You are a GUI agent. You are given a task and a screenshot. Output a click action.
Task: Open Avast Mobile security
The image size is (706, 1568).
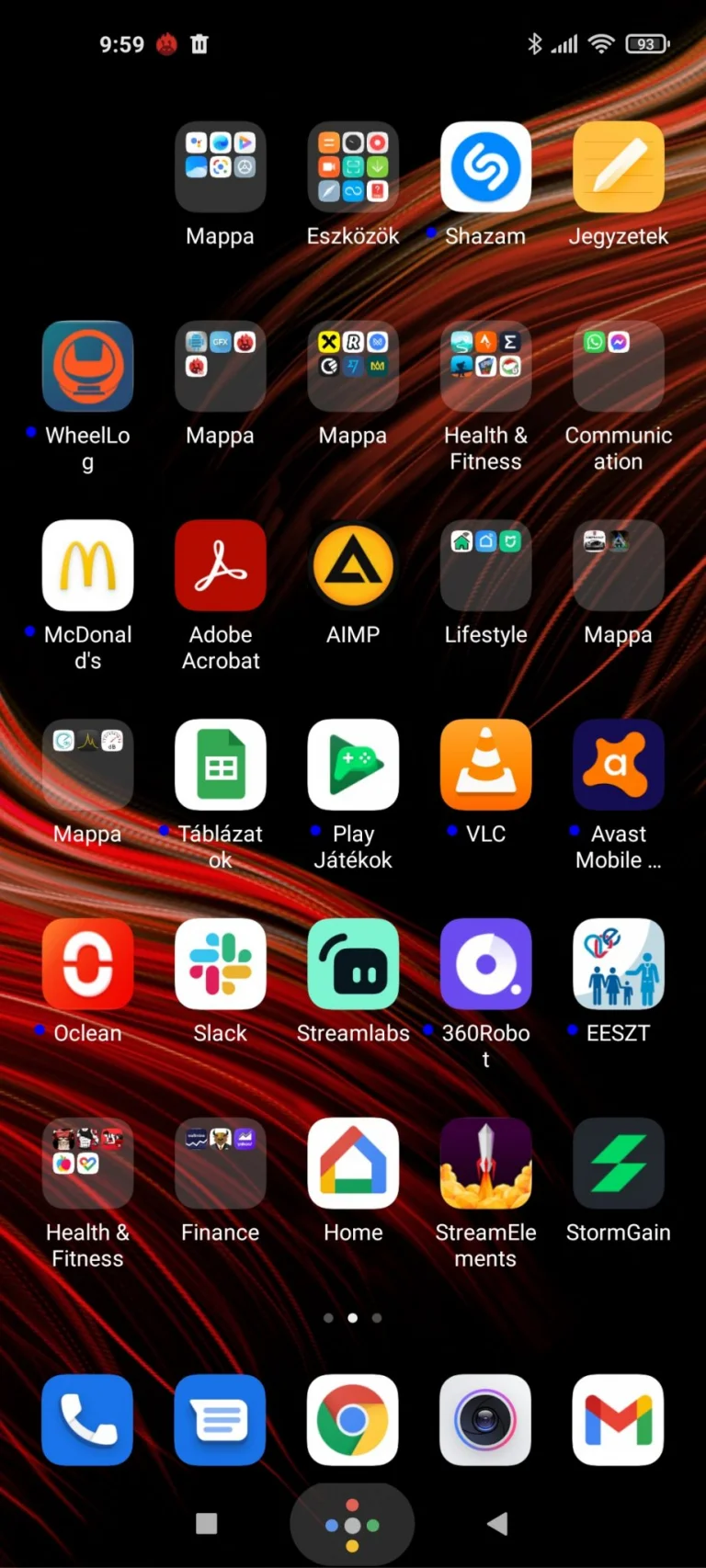618,765
